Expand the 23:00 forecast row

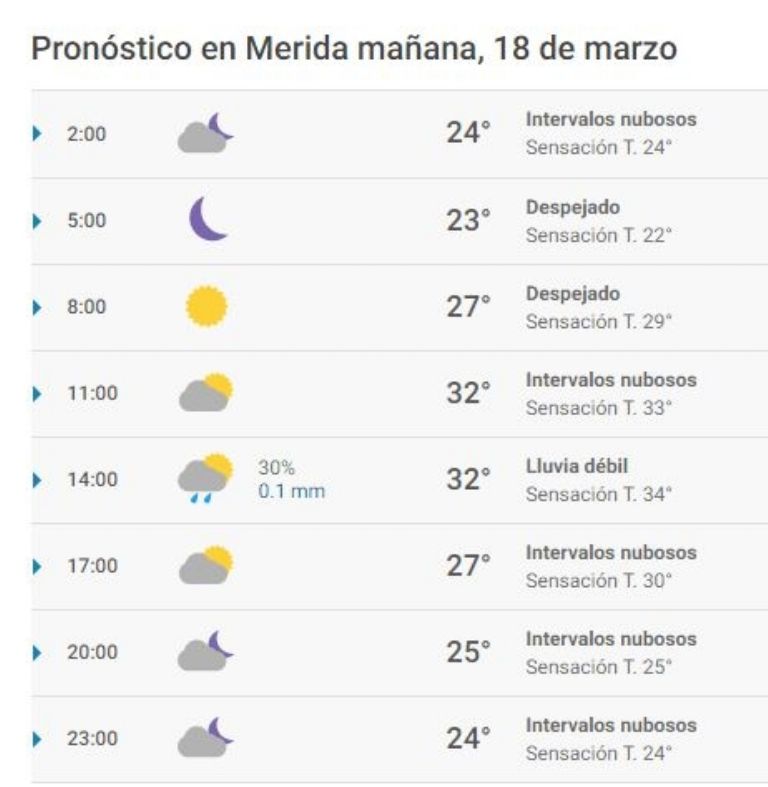[x=38, y=739]
